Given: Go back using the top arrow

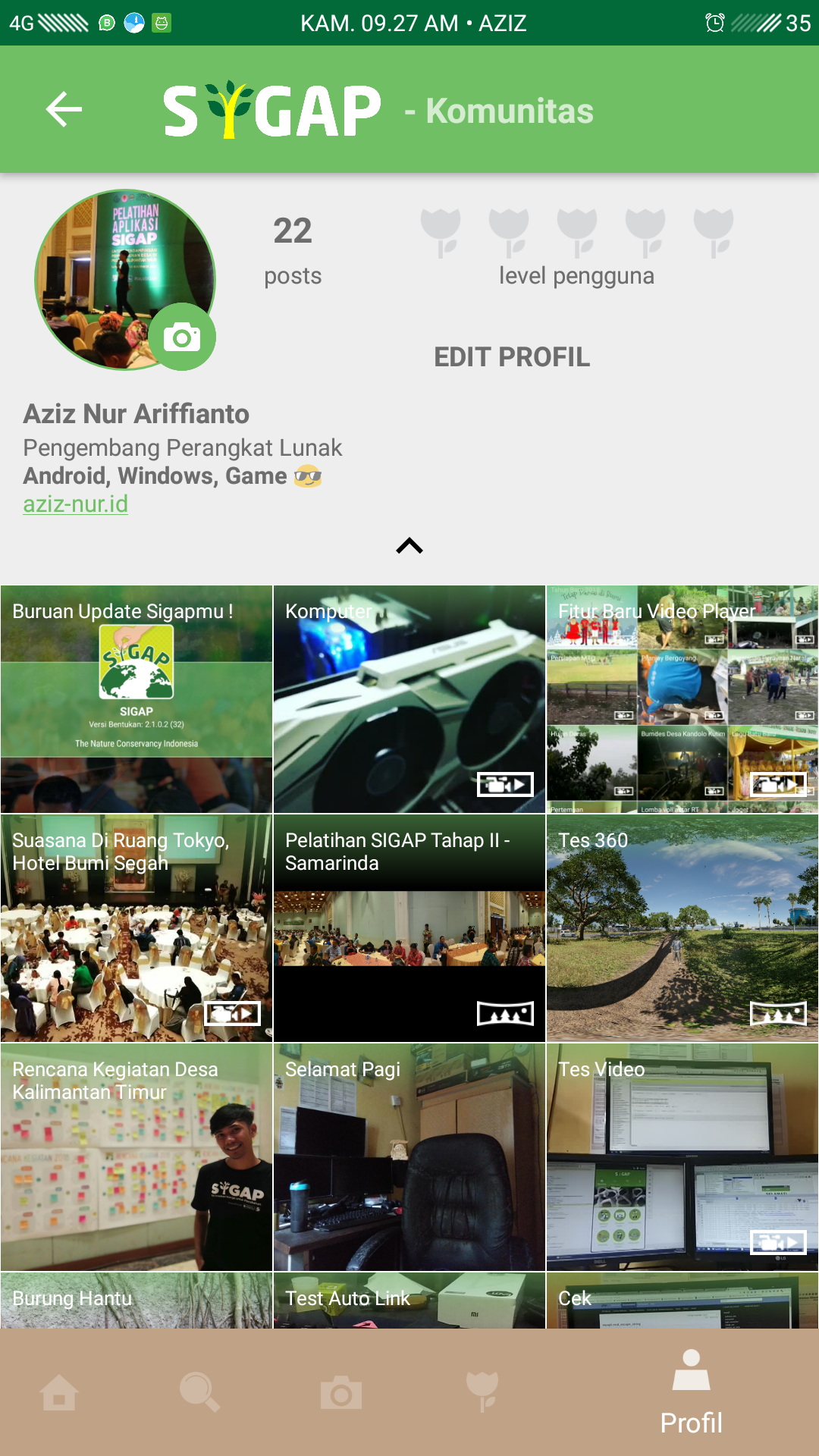Looking at the screenshot, I should (64, 110).
